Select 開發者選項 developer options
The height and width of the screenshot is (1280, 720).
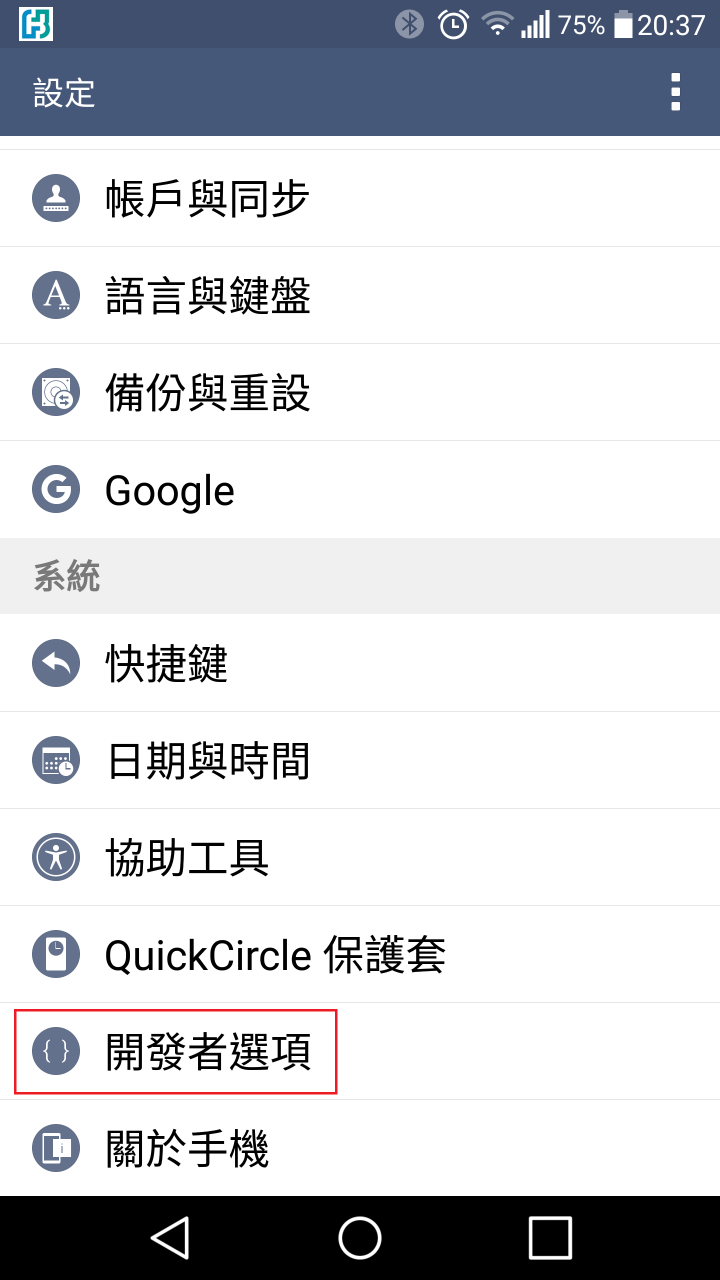360,1051
